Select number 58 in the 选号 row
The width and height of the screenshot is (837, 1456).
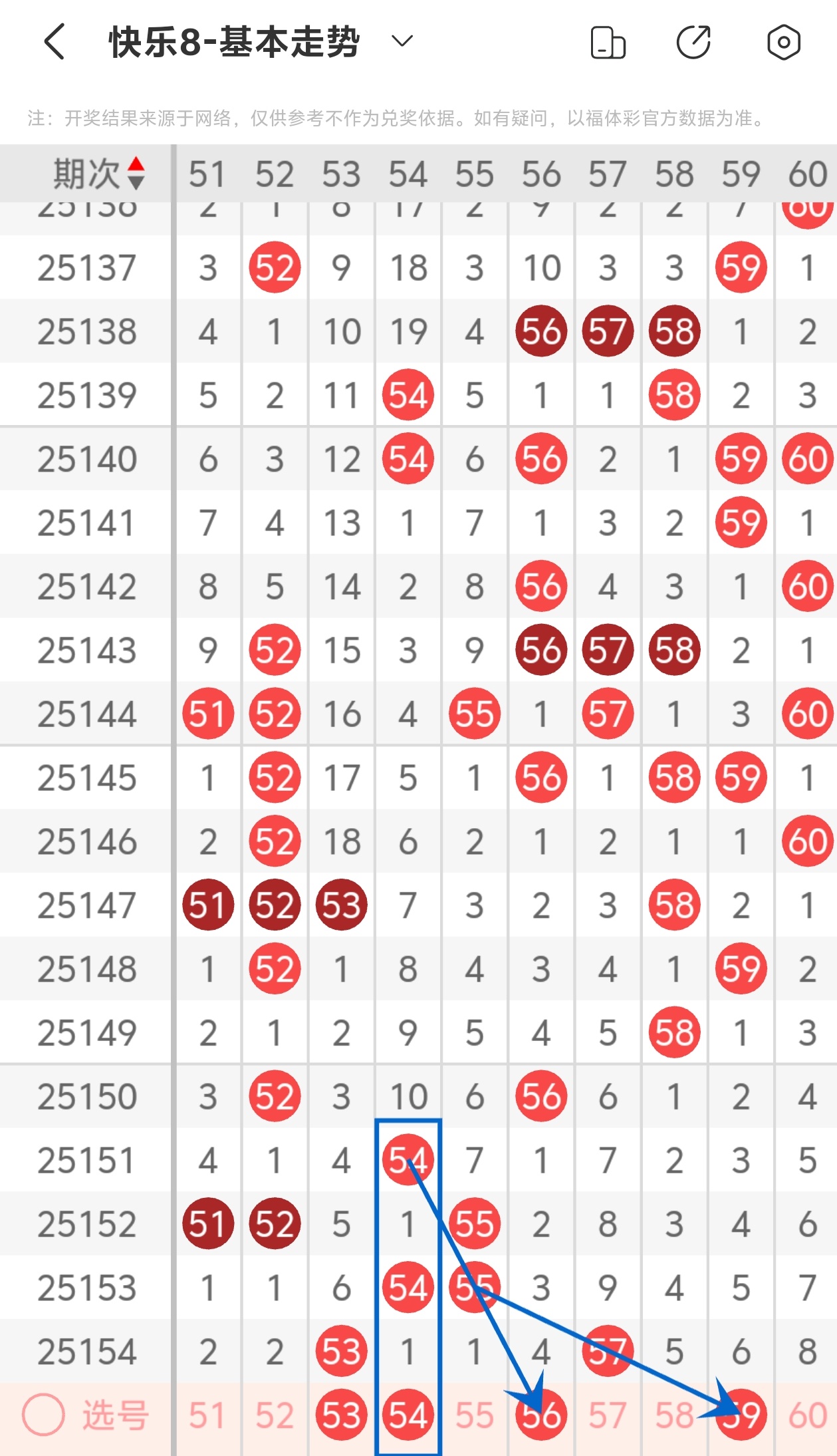click(674, 1415)
